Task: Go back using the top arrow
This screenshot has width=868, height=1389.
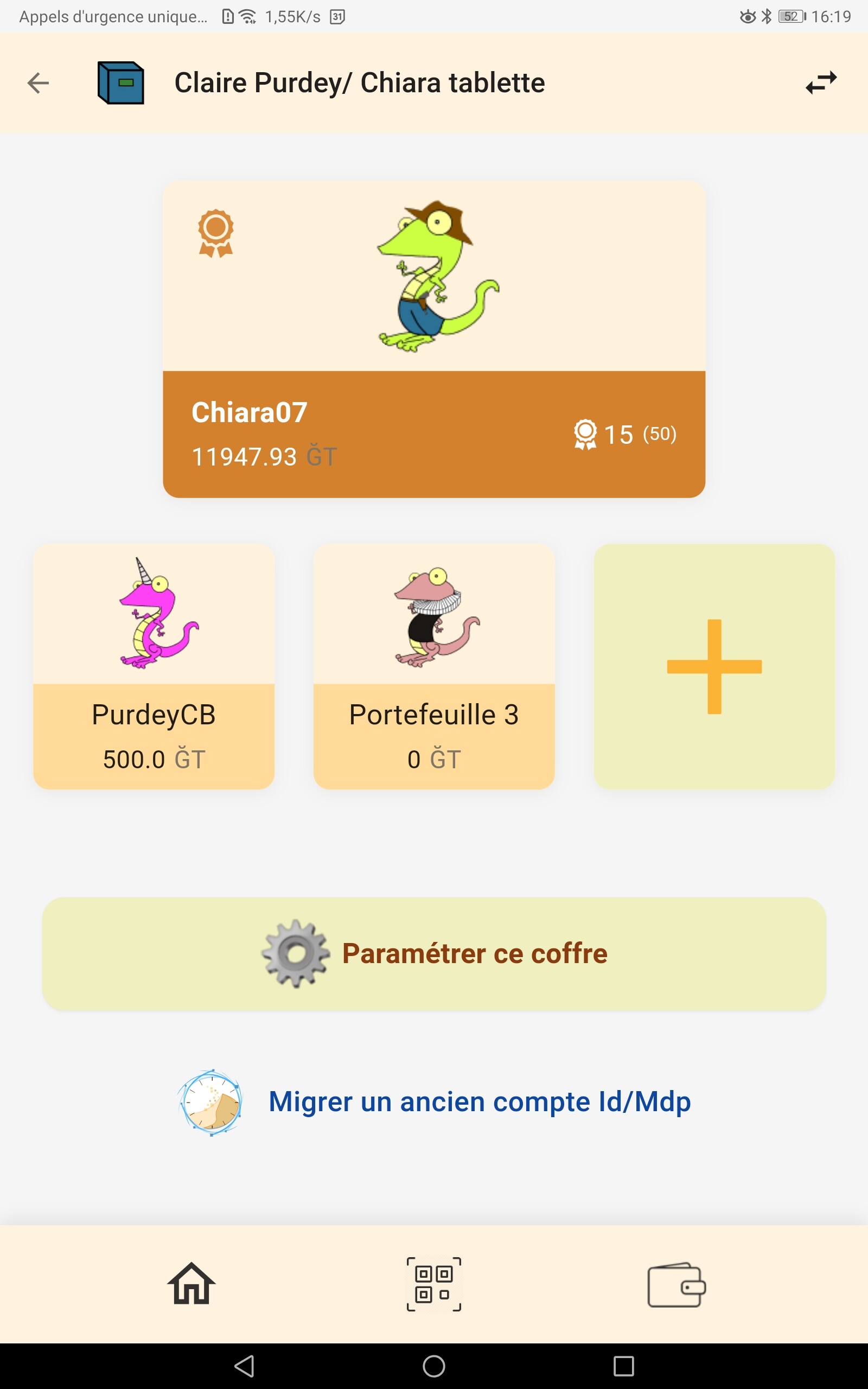Action: point(38,83)
